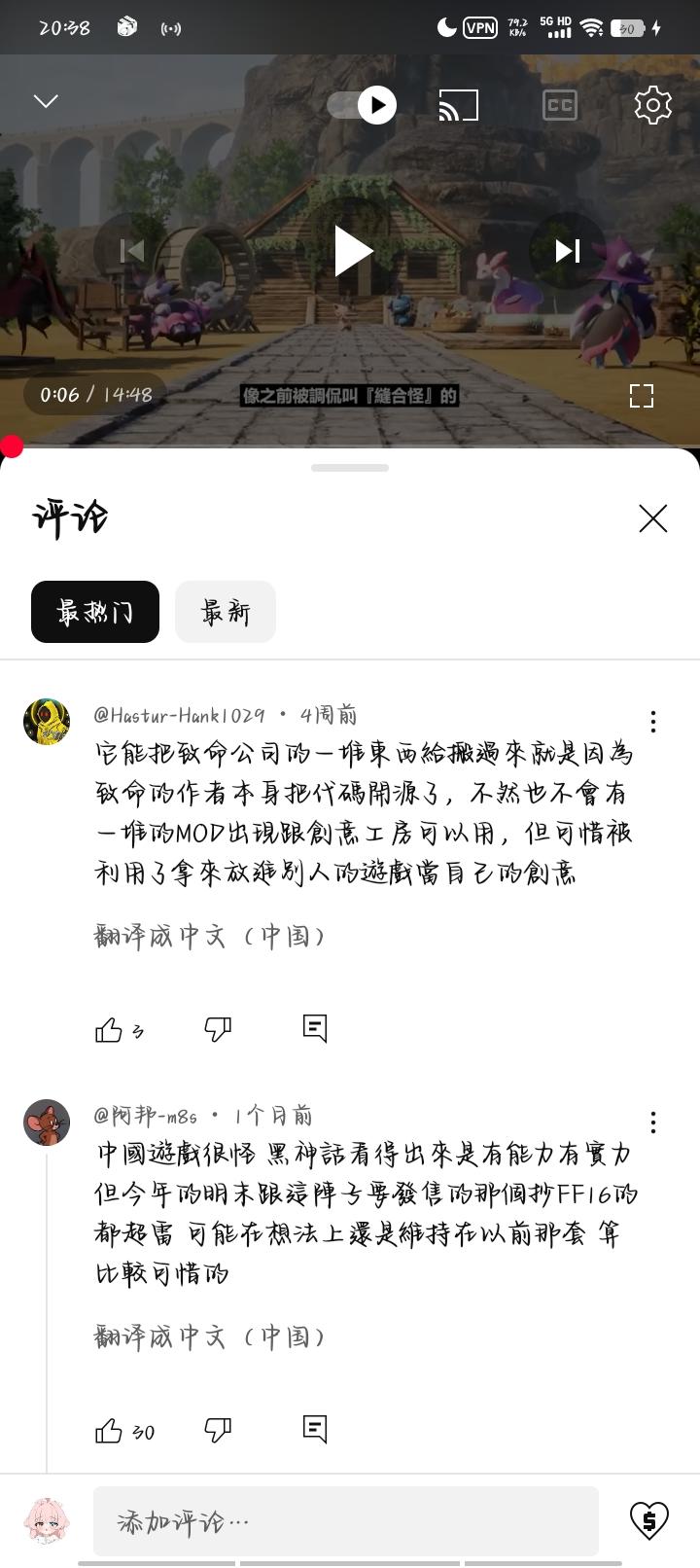The height and width of the screenshot is (1568, 700).
Task: Cast the video to another screen
Action: (x=457, y=104)
